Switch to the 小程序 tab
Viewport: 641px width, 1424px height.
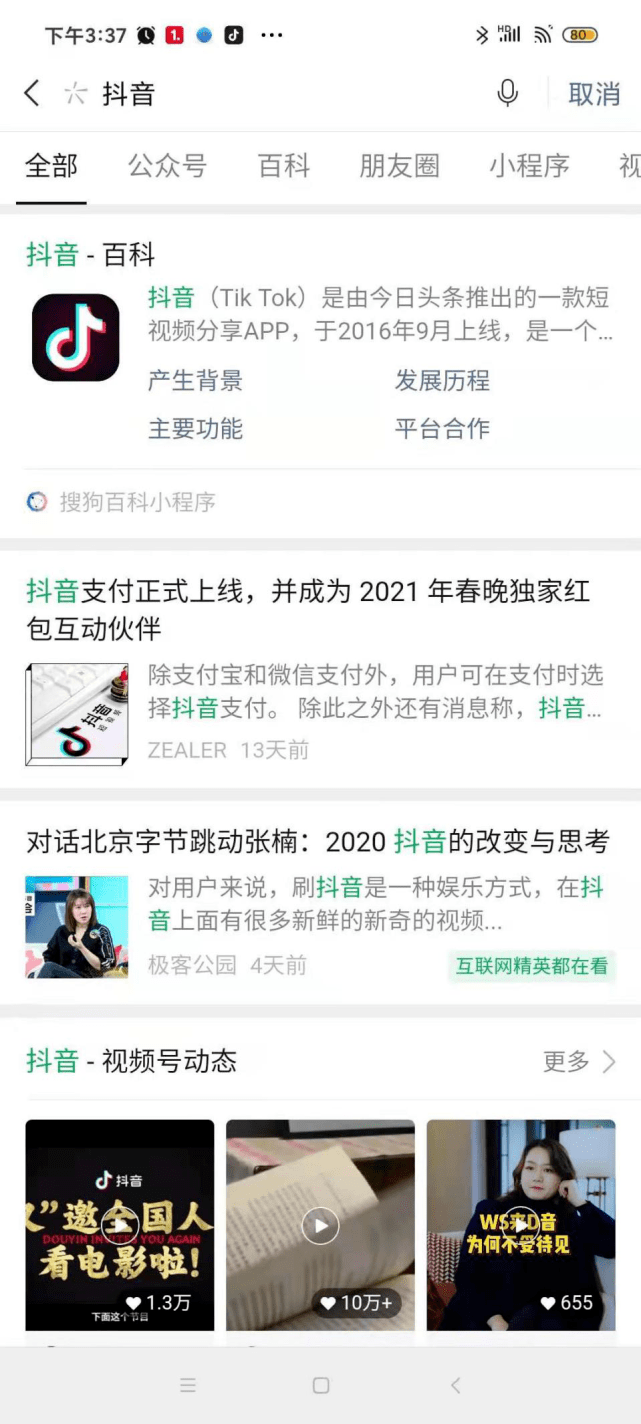point(529,165)
